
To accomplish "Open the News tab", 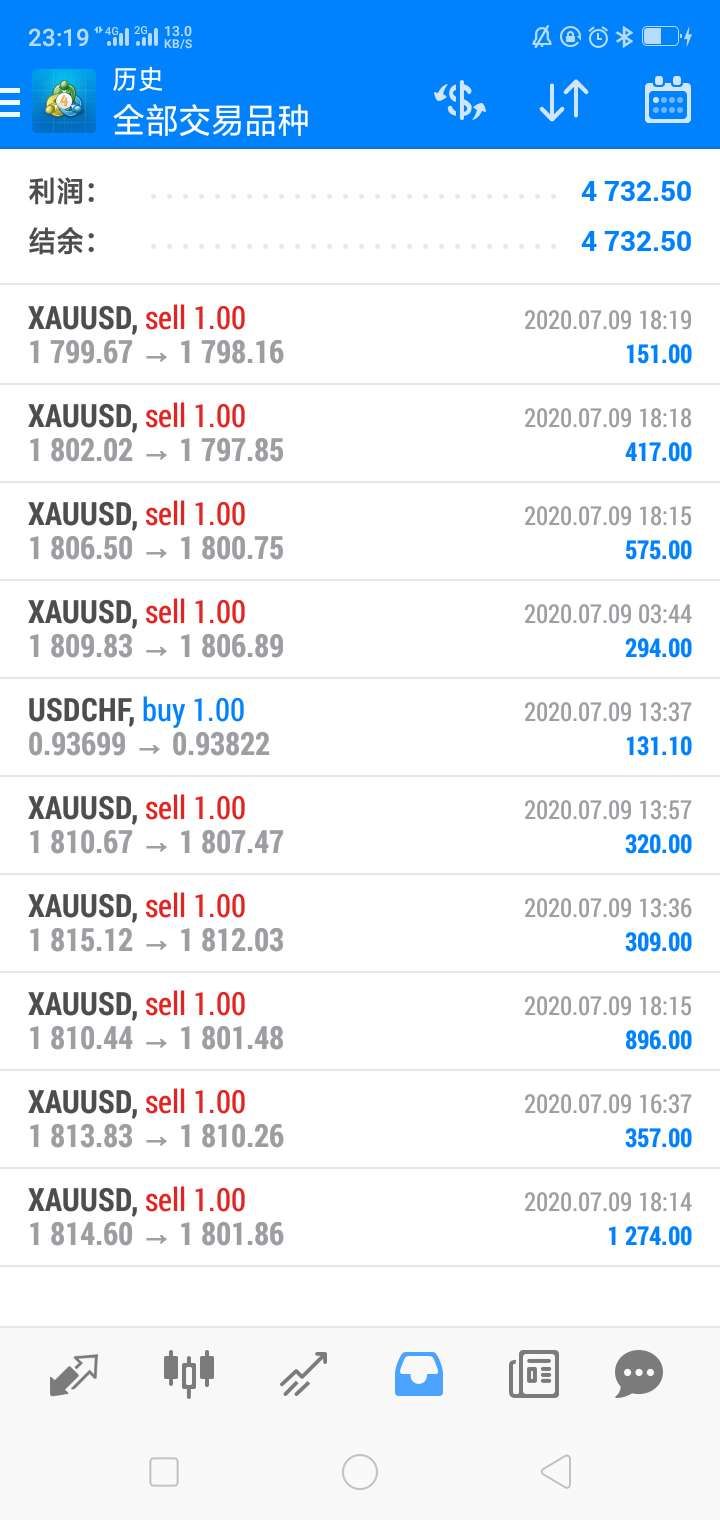I will point(534,1374).
